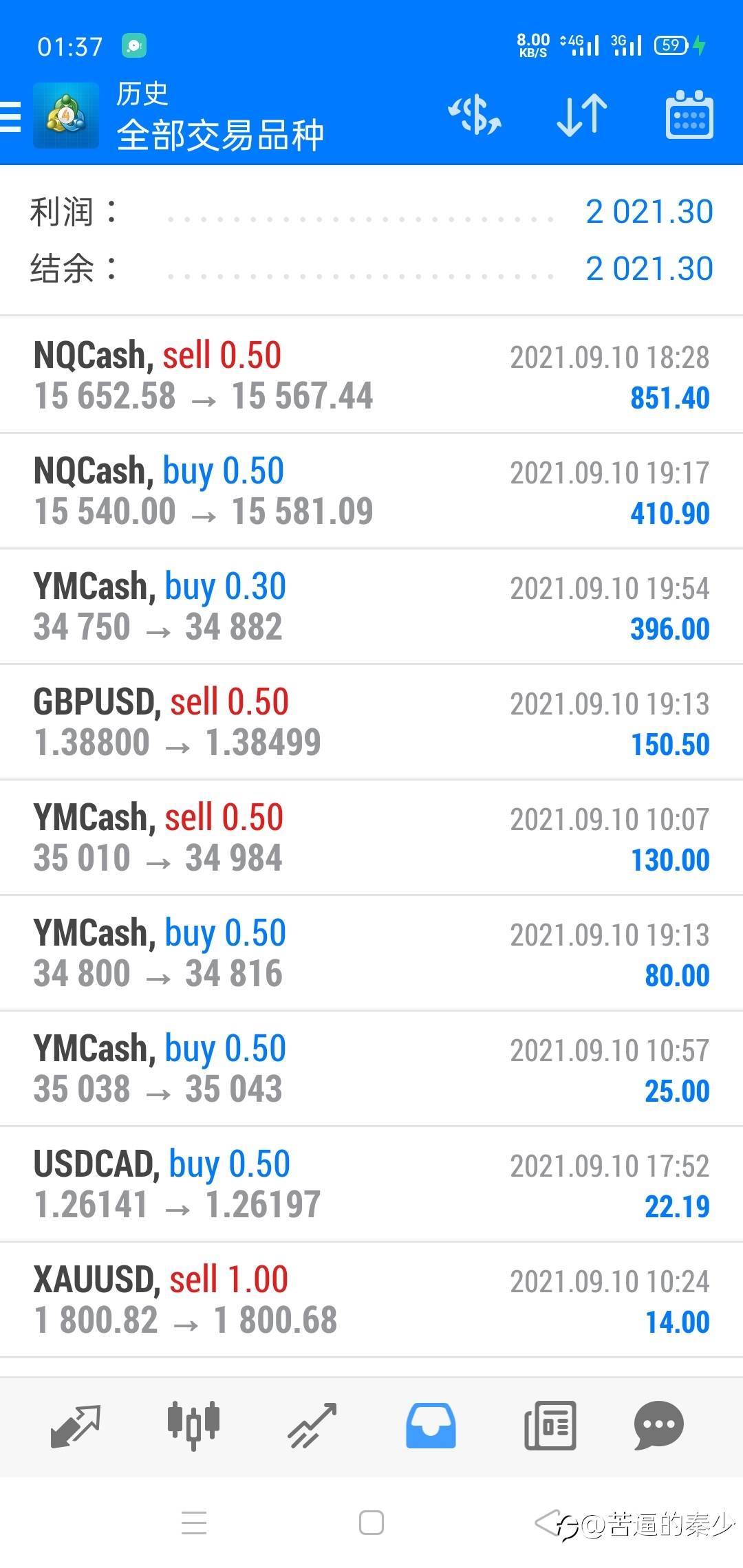Open the YMCash buy trade with 80.00 profit

[x=371, y=953]
